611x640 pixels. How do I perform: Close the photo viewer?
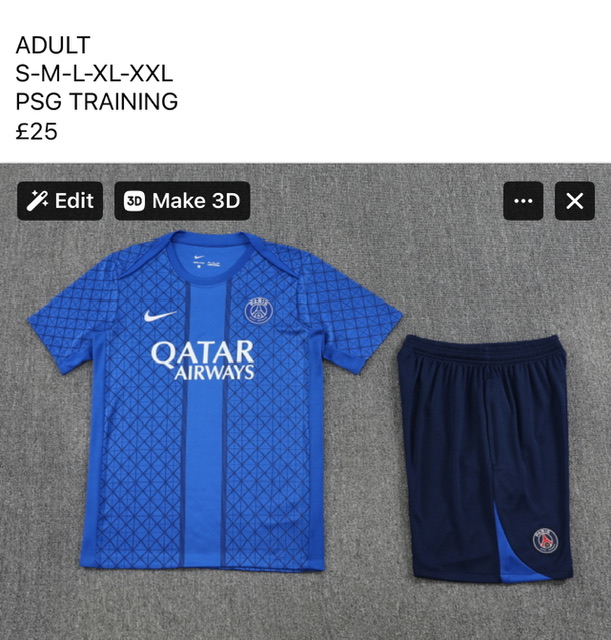point(574,201)
